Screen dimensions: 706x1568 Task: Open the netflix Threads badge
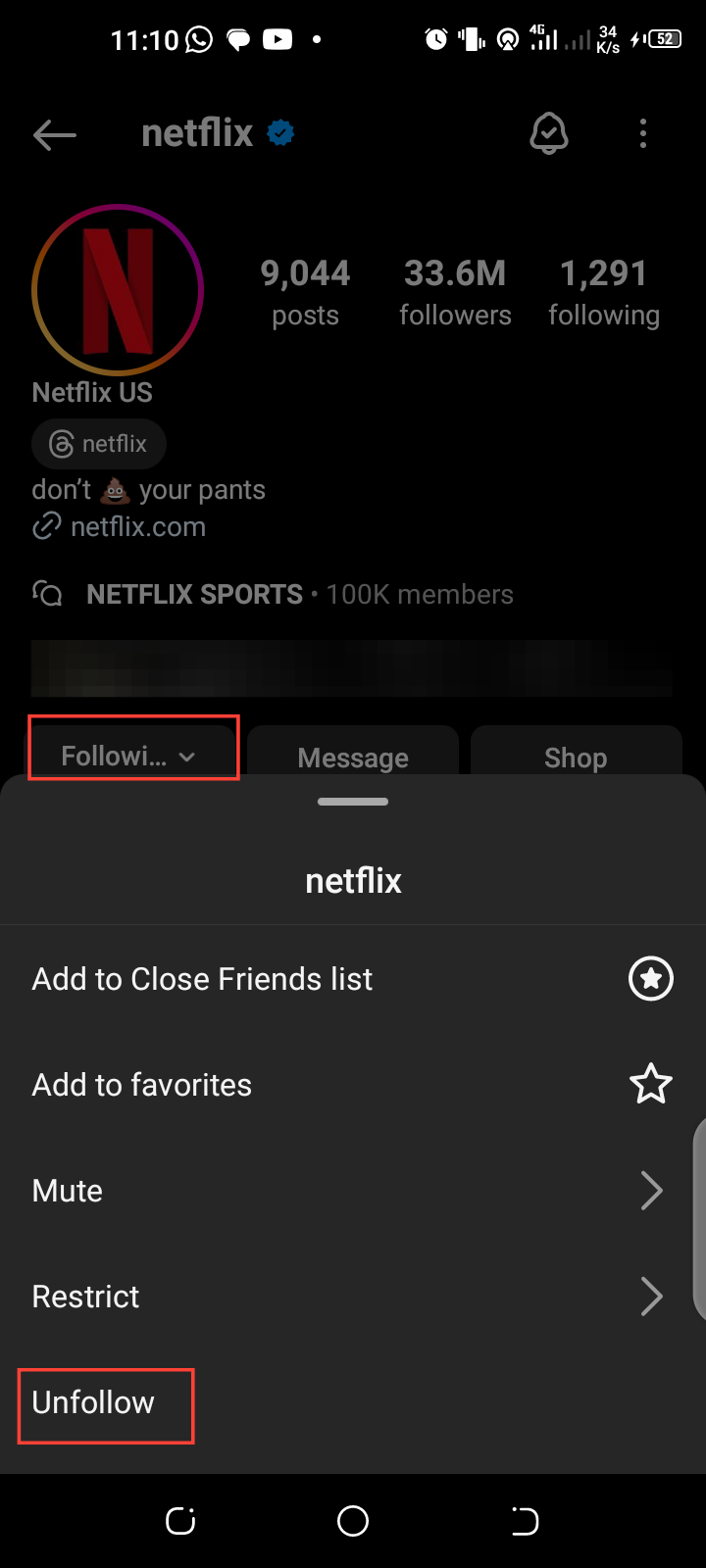click(x=99, y=444)
